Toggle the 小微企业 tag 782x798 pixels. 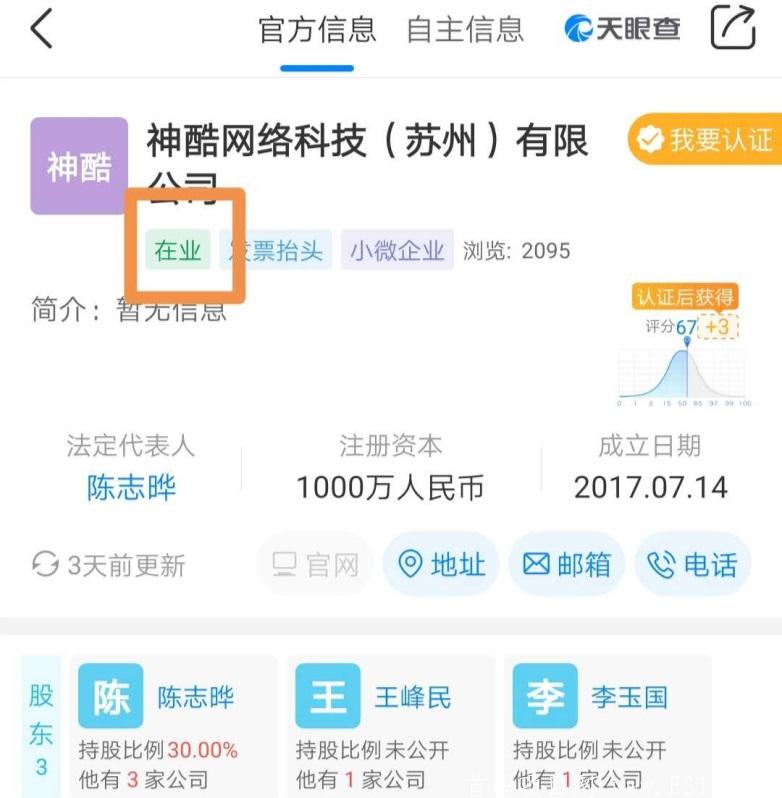[394, 251]
